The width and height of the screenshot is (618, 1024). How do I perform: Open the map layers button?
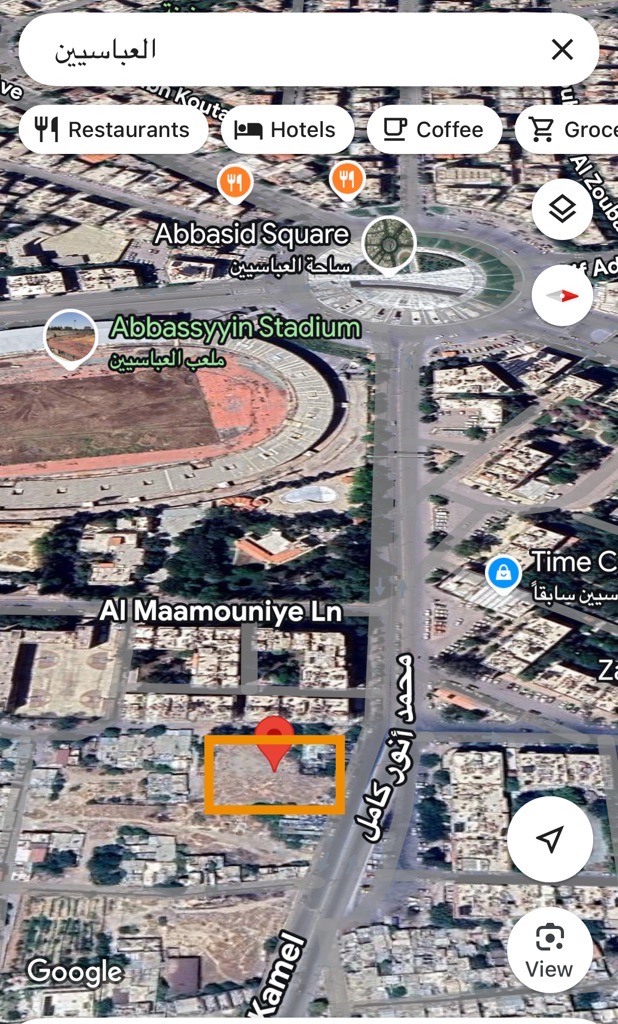[x=562, y=210]
